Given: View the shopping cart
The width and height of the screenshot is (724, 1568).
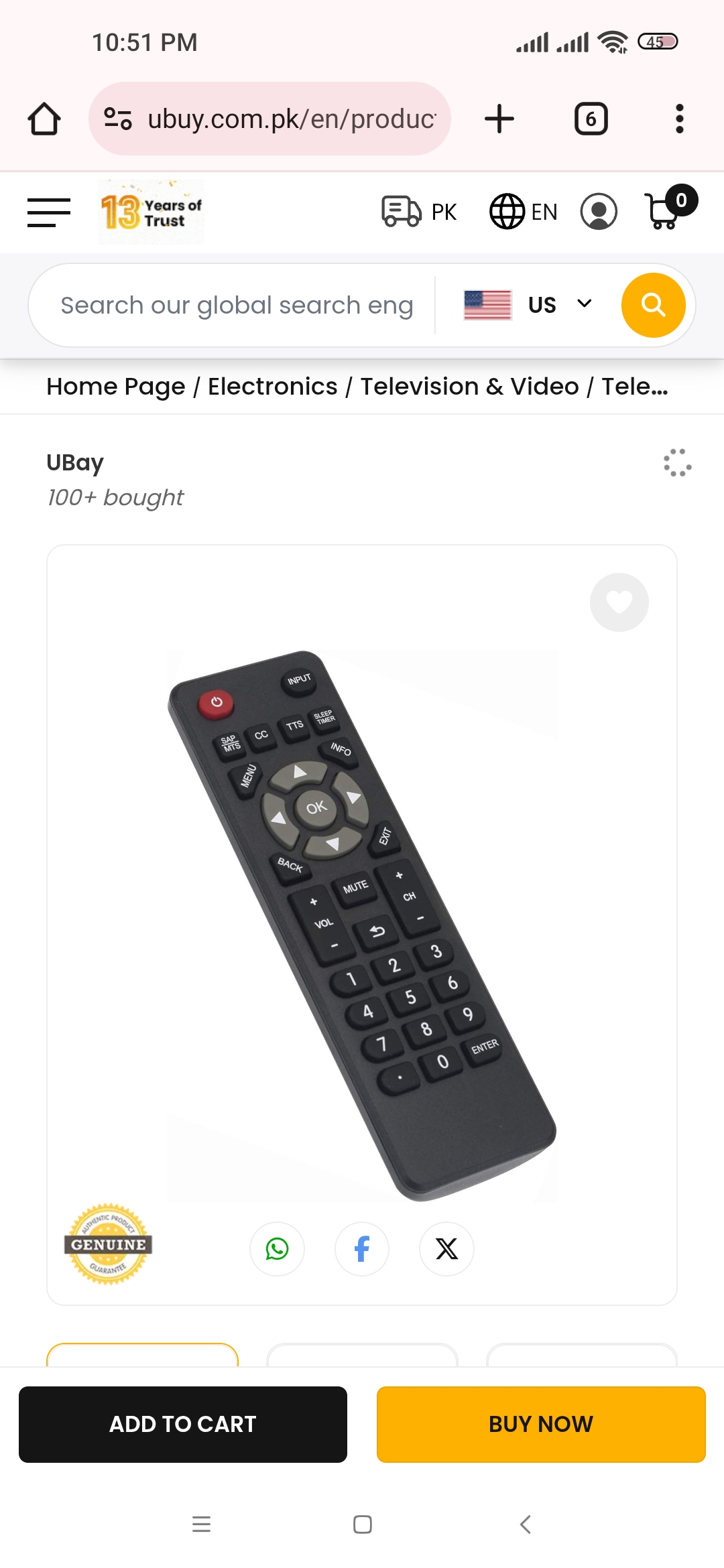Looking at the screenshot, I should coord(666,210).
